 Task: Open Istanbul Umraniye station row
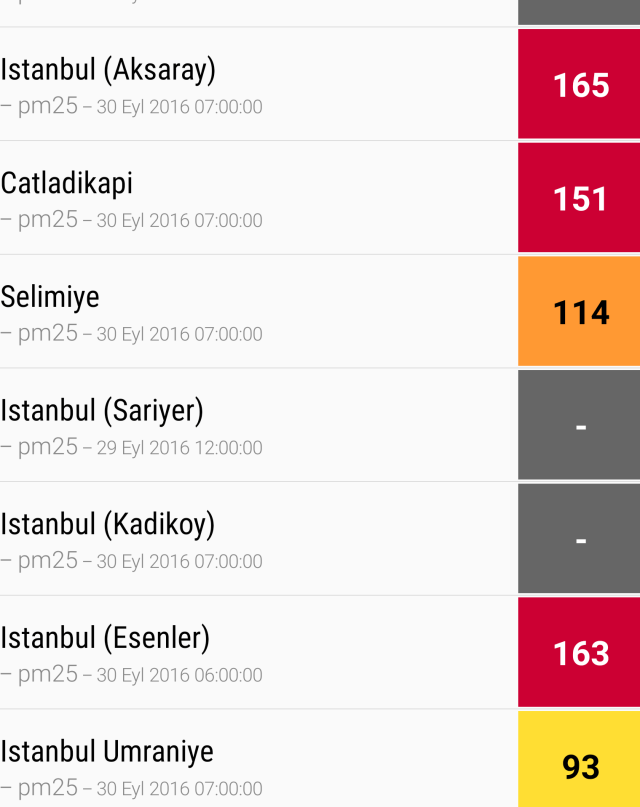tap(258, 766)
